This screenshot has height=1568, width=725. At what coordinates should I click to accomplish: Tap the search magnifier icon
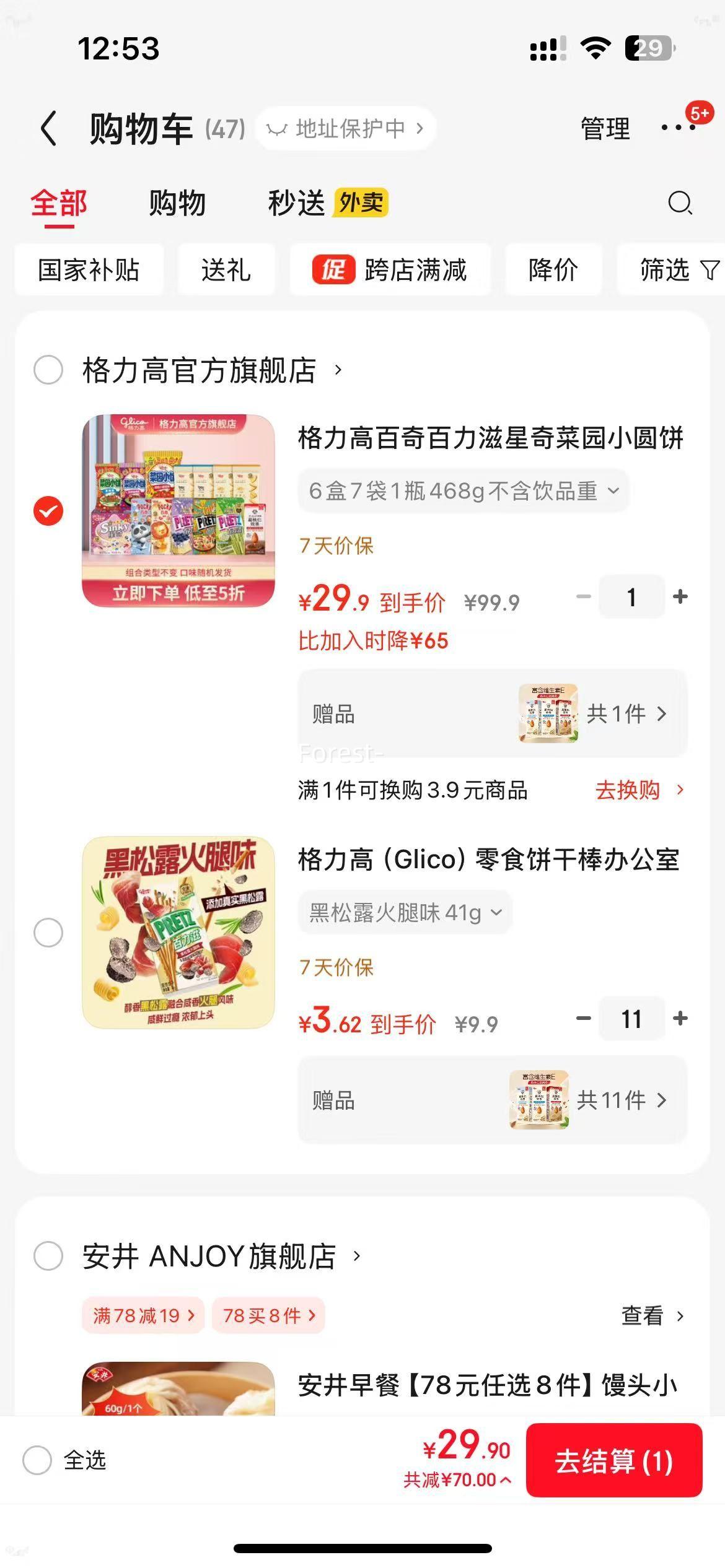(x=679, y=204)
